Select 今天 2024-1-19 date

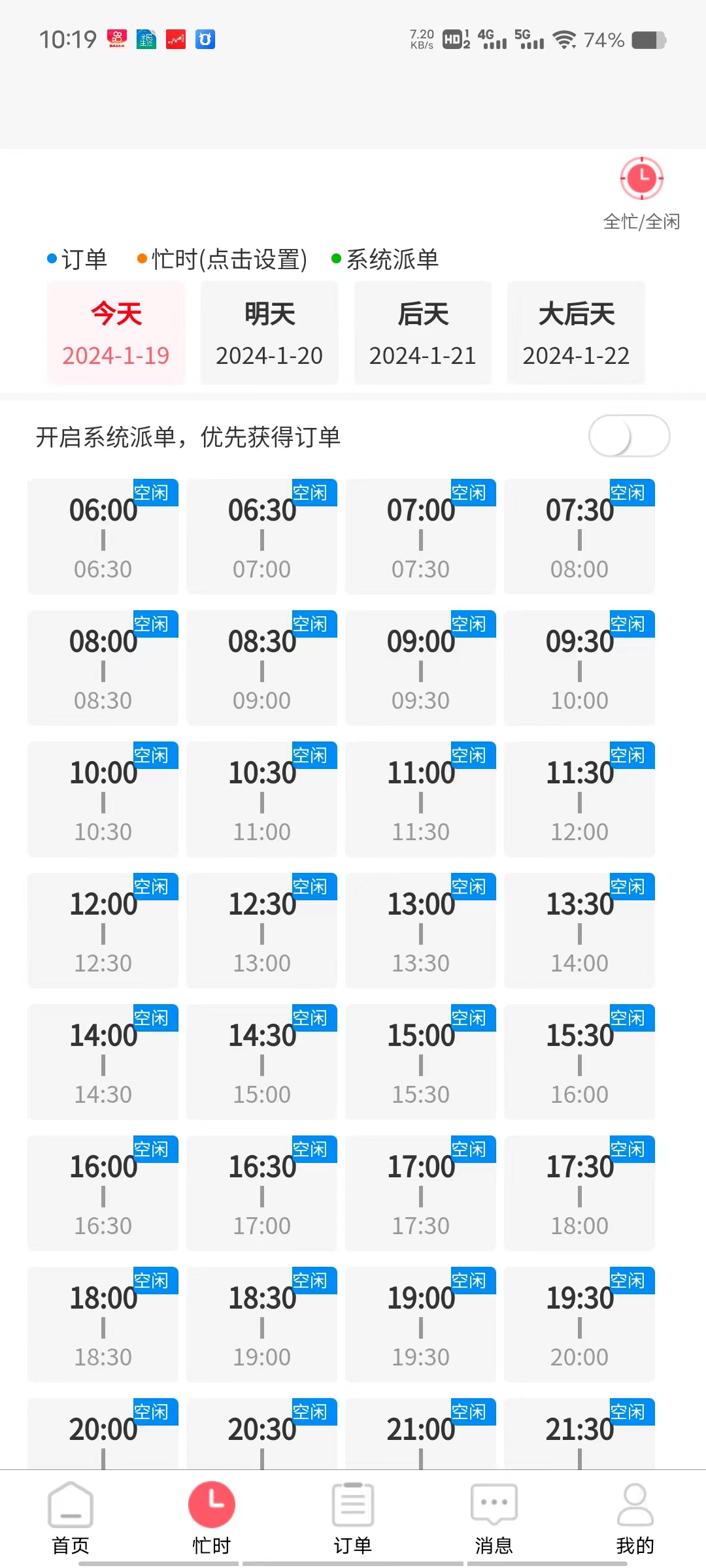116,333
